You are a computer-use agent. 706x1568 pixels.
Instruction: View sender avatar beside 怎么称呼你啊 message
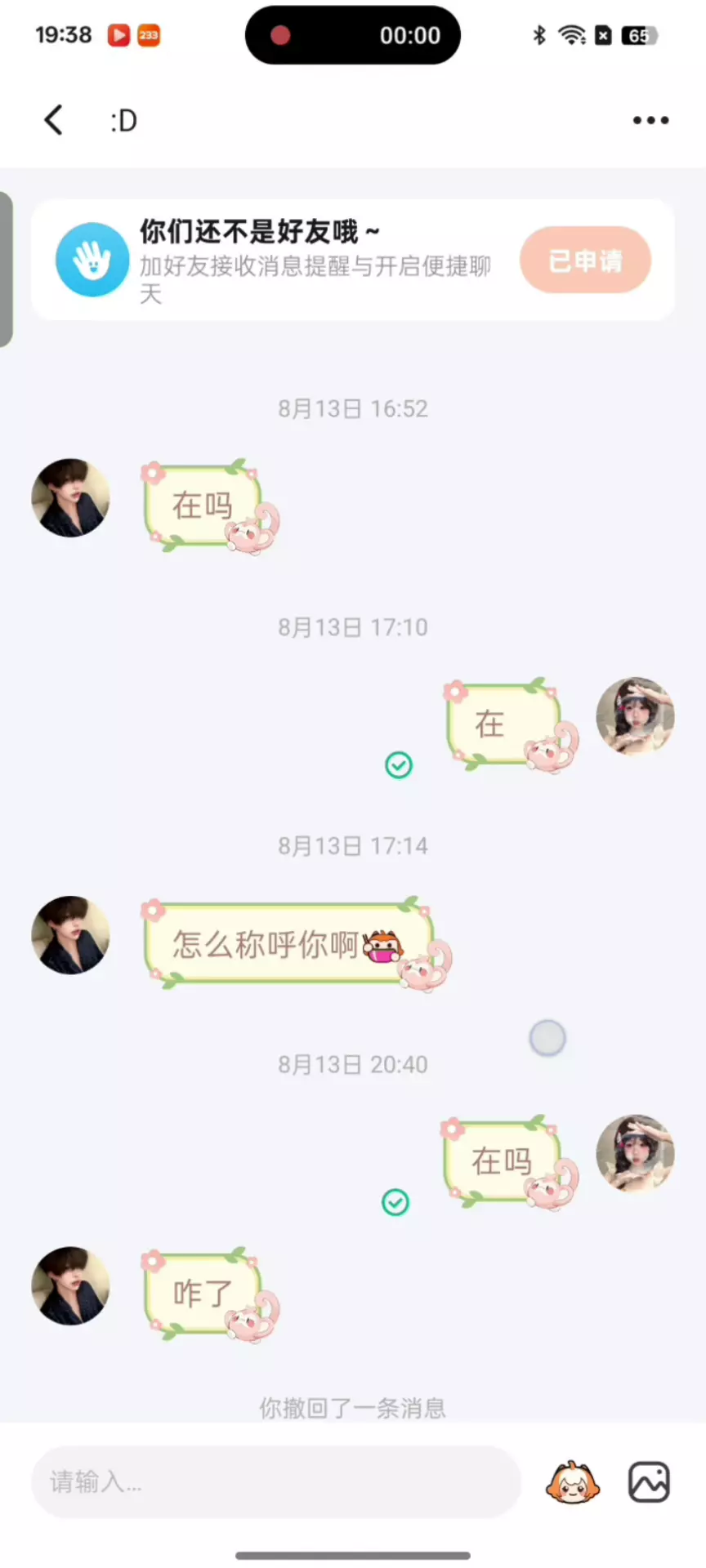click(x=70, y=935)
